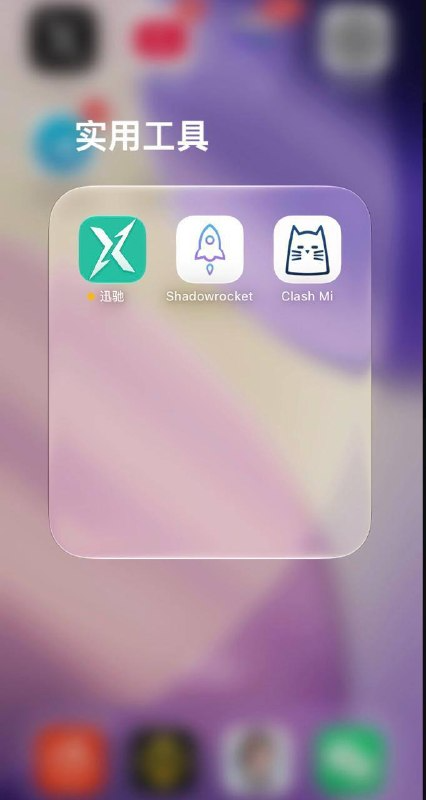This screenshot has width=426, height=800.
Task: Open the Clash Mi app
Action: [x=307, y=249]
